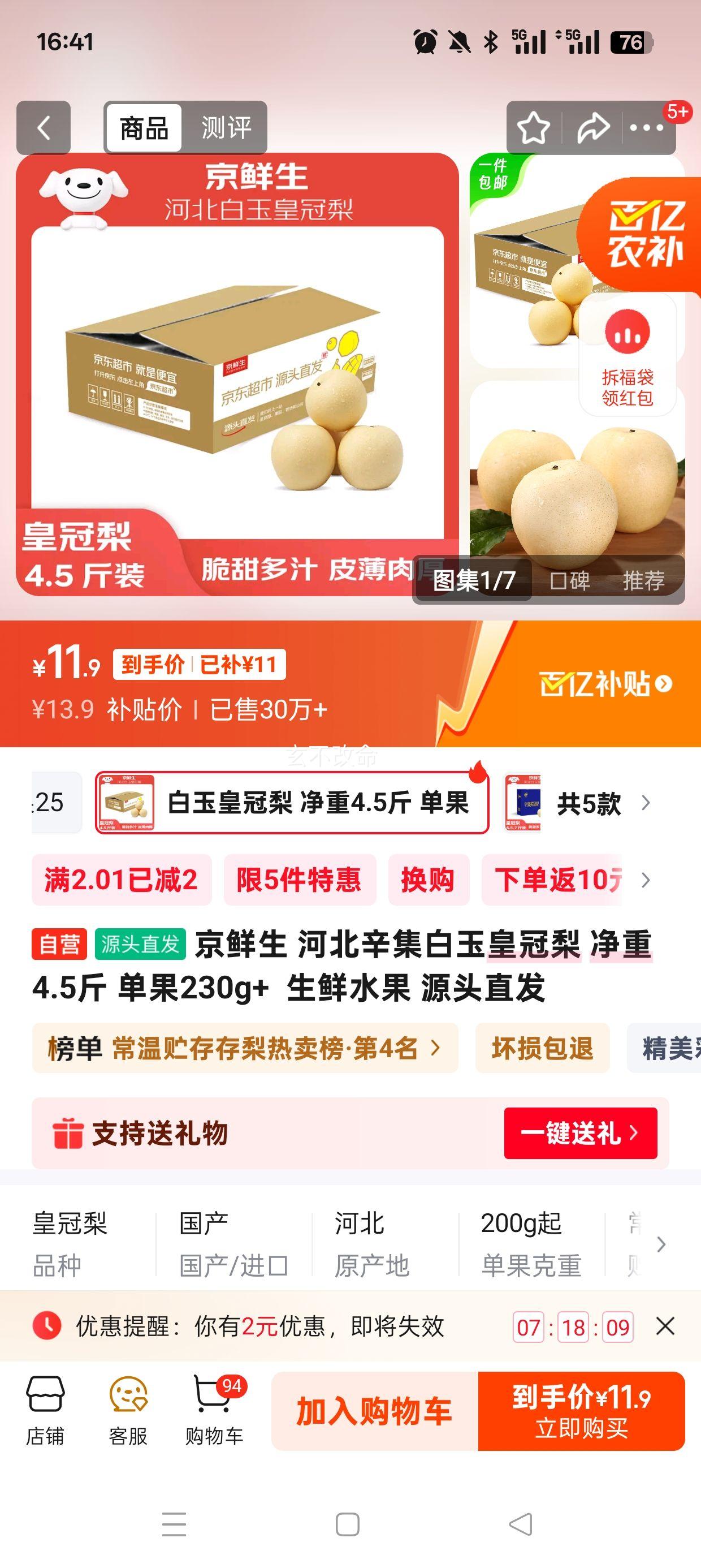Open the 店铺 store page
The height and width of the screenshot is (1568, 701).
[x=45, y=1410]
